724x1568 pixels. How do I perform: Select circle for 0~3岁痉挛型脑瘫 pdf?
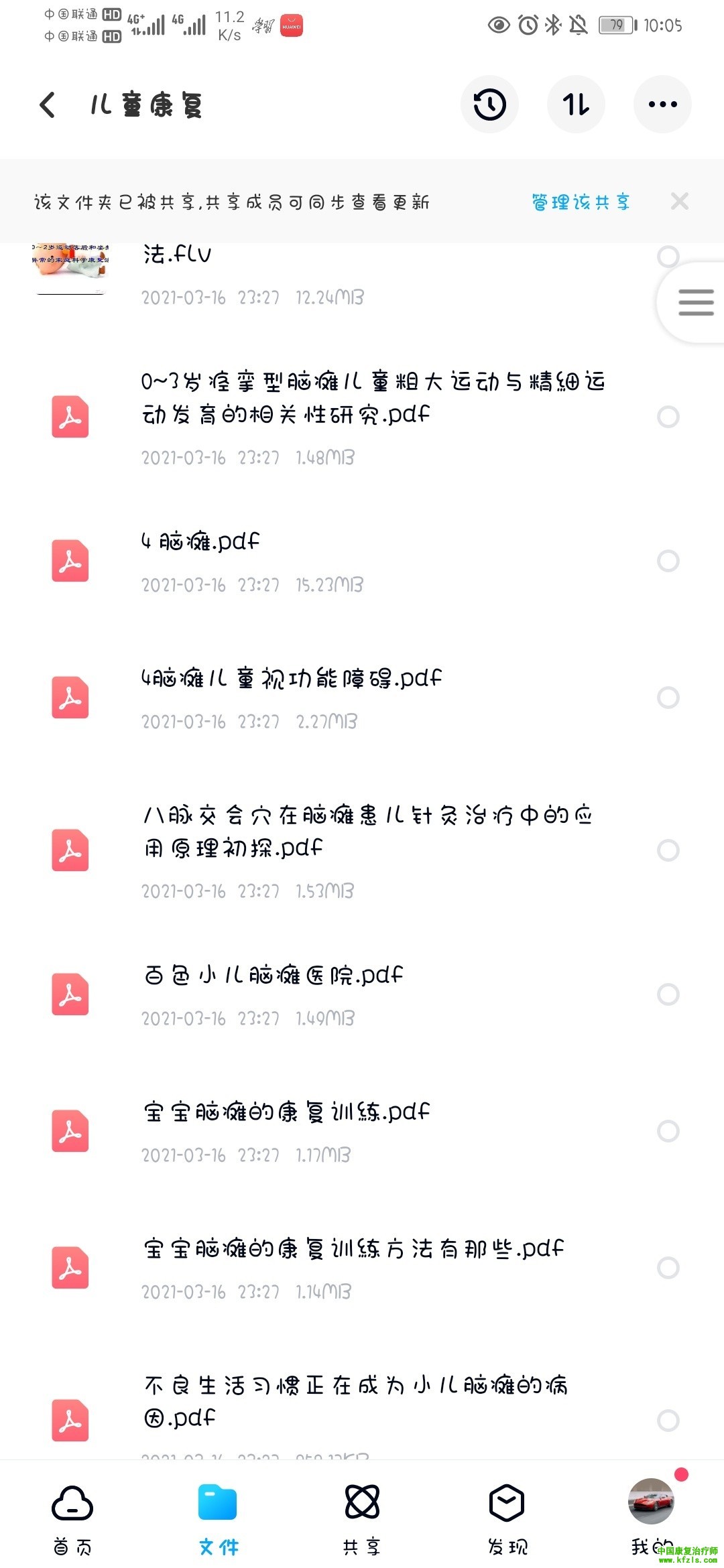coord(668,417)
